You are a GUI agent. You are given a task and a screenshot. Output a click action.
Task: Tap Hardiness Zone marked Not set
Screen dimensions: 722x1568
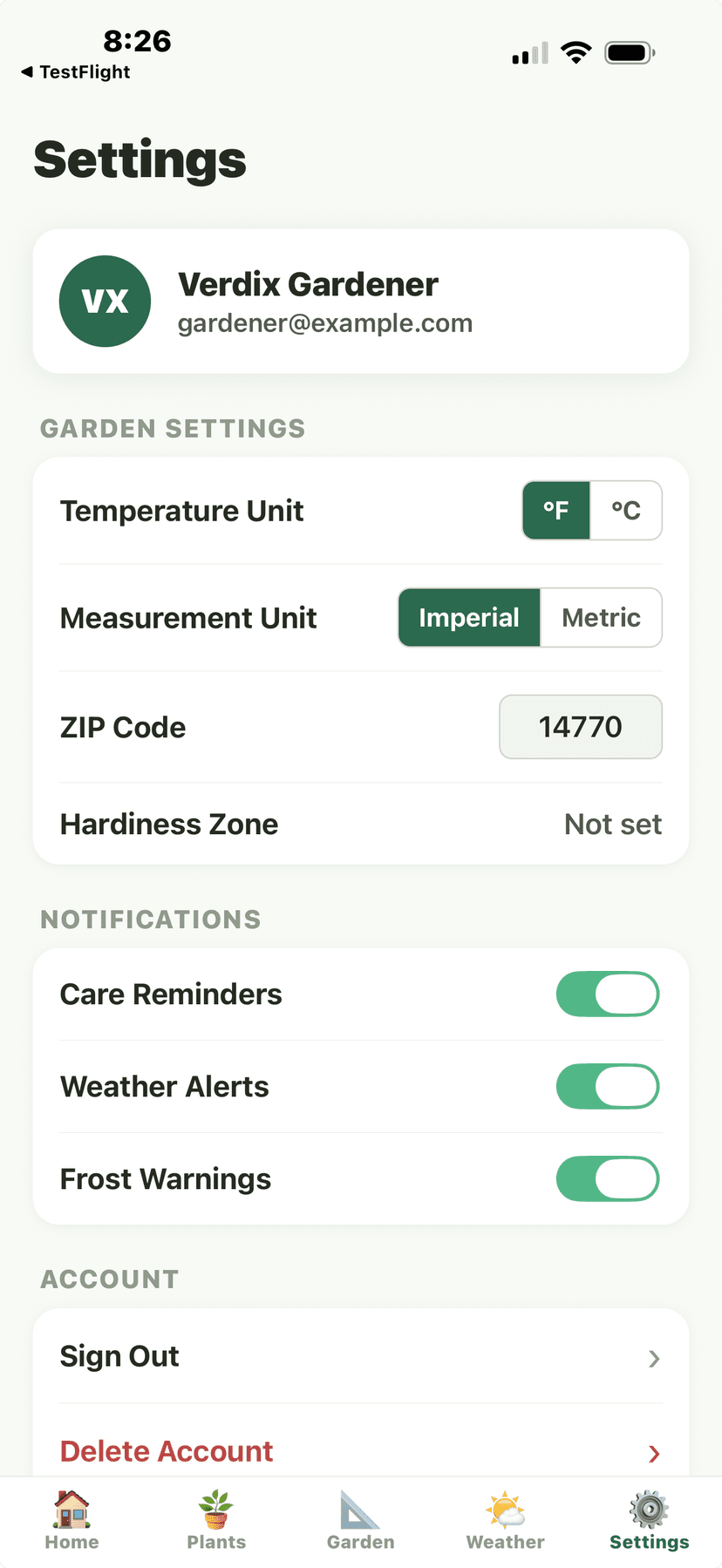613,824
